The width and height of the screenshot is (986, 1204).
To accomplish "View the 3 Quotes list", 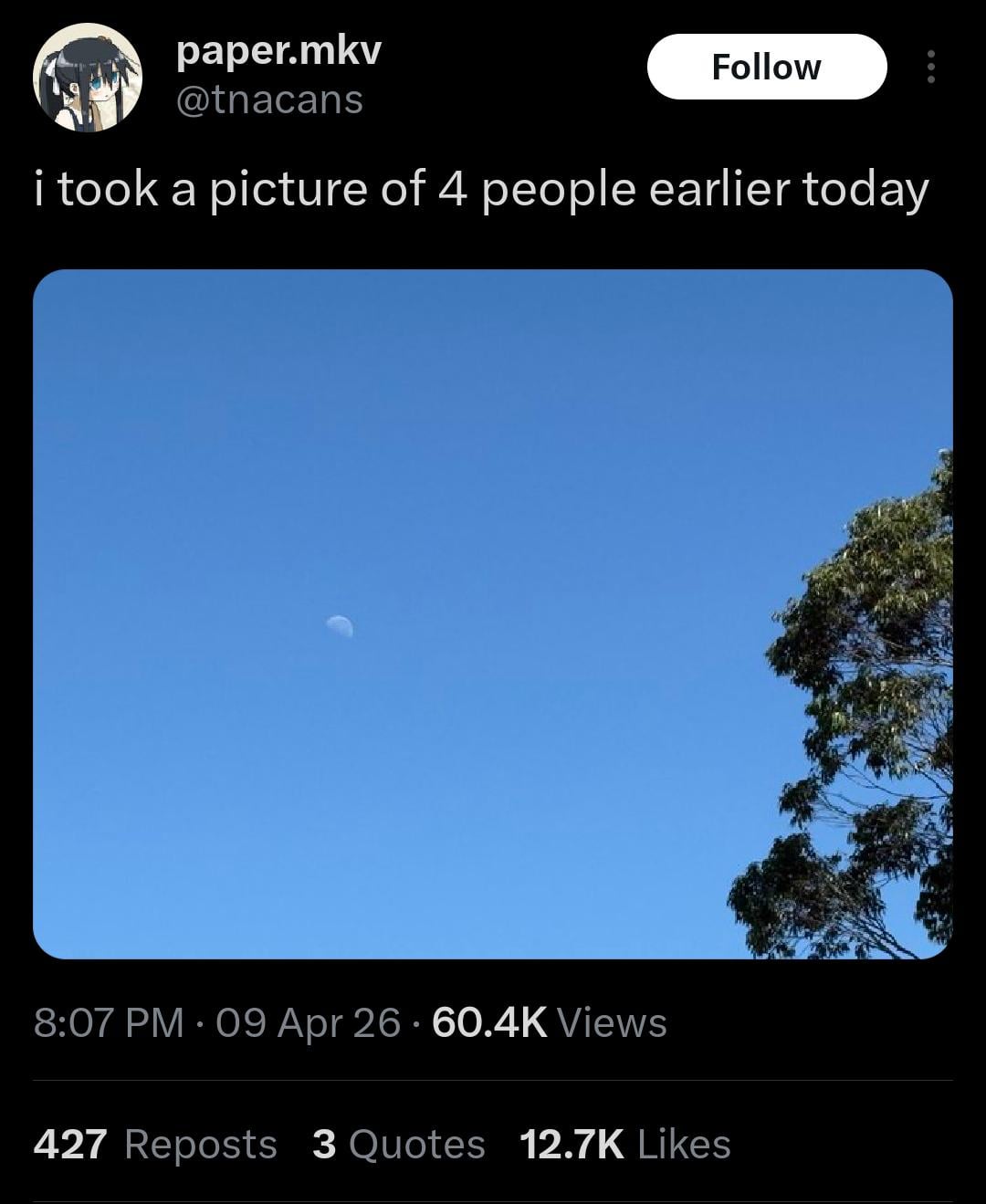I will click(x=398, y=1144).
